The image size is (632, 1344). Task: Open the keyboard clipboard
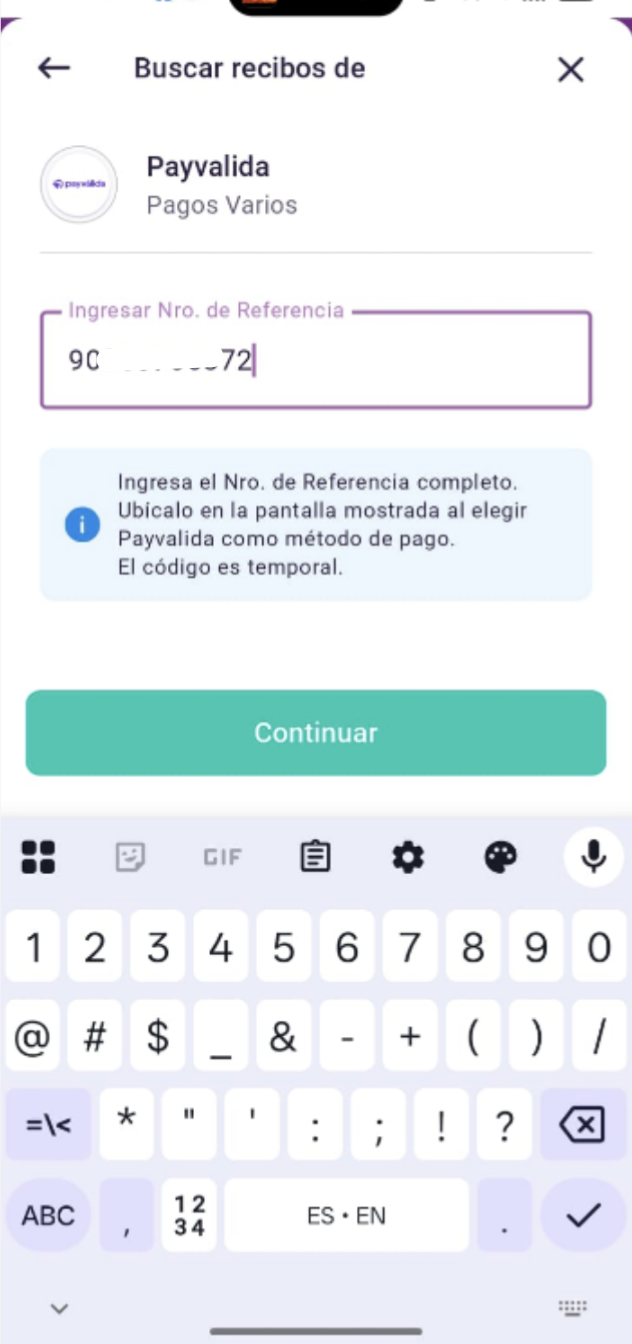316,856
